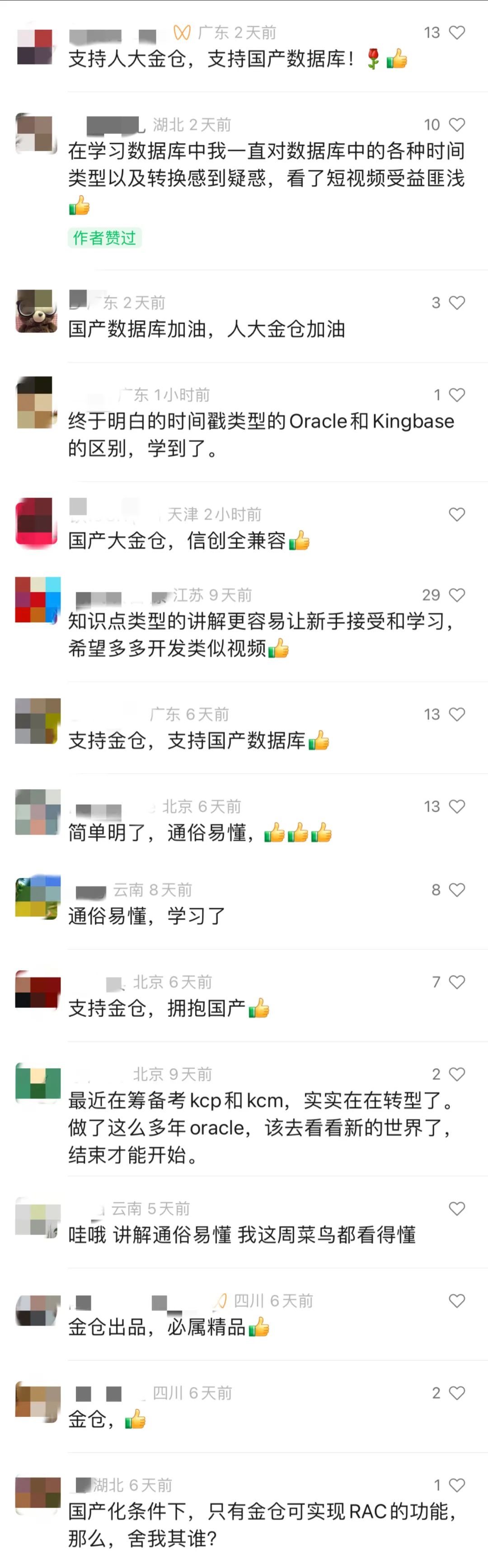The width and height of the screenshot is (488, 1568).
Task: Like the comment '哇哦 讲解通俗易懂'
Action: point(457,1208)
